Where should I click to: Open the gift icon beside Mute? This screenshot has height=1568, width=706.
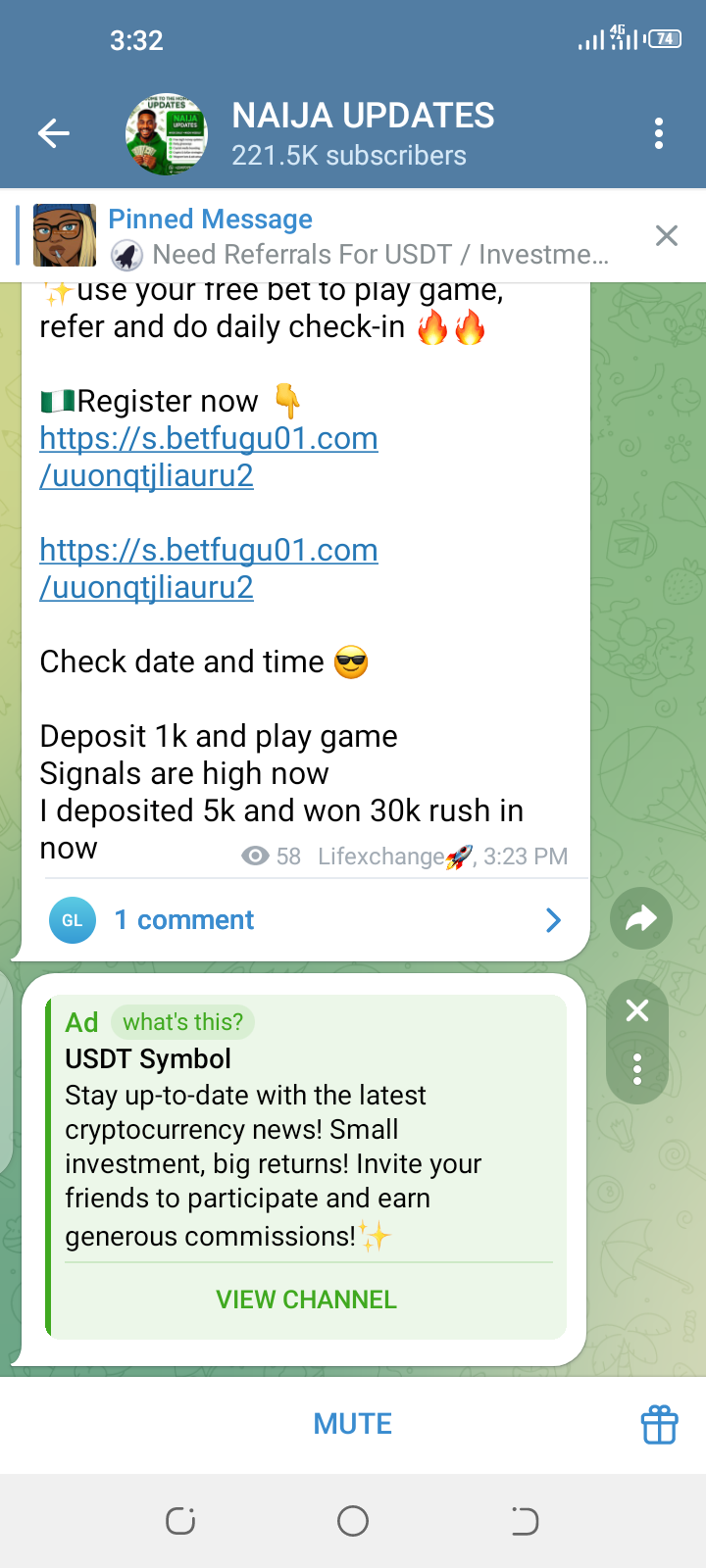coord(659,1425)
